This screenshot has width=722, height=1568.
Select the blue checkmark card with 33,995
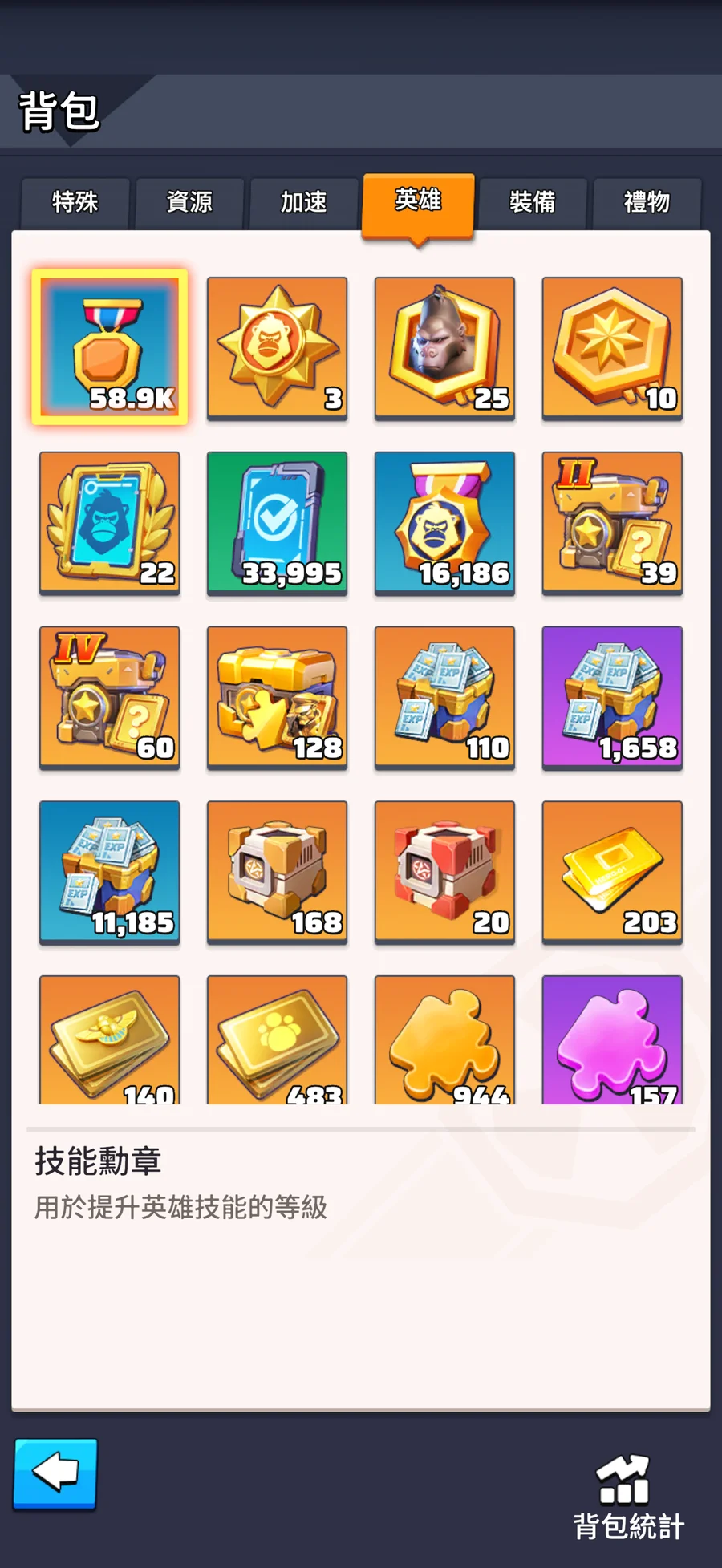[277, 522]
